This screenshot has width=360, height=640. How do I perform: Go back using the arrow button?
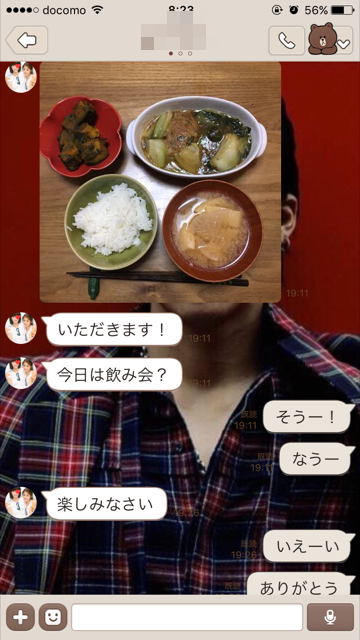(27, 40)
